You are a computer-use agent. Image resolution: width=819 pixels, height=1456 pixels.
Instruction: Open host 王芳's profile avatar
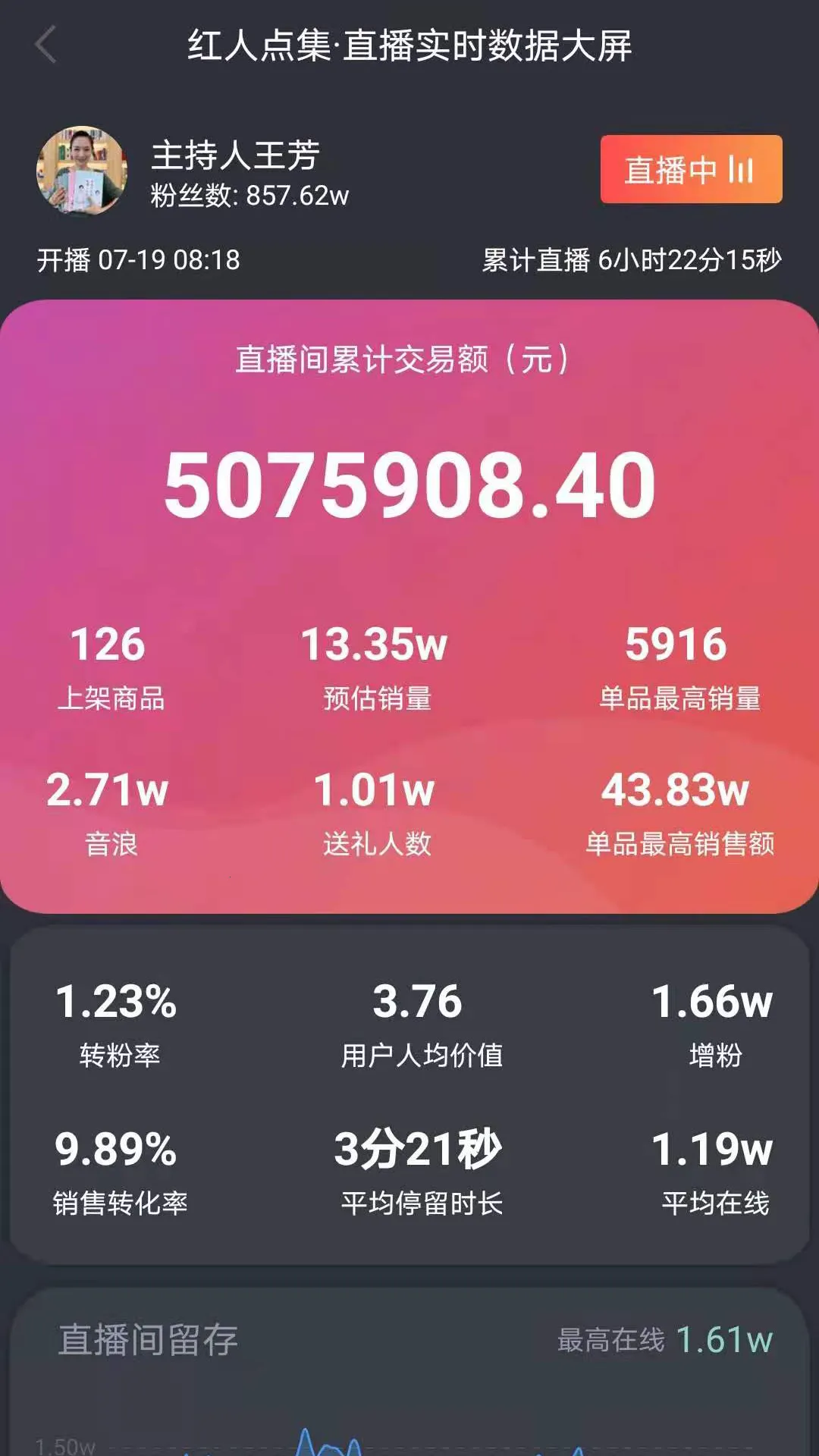pos(86,168)
